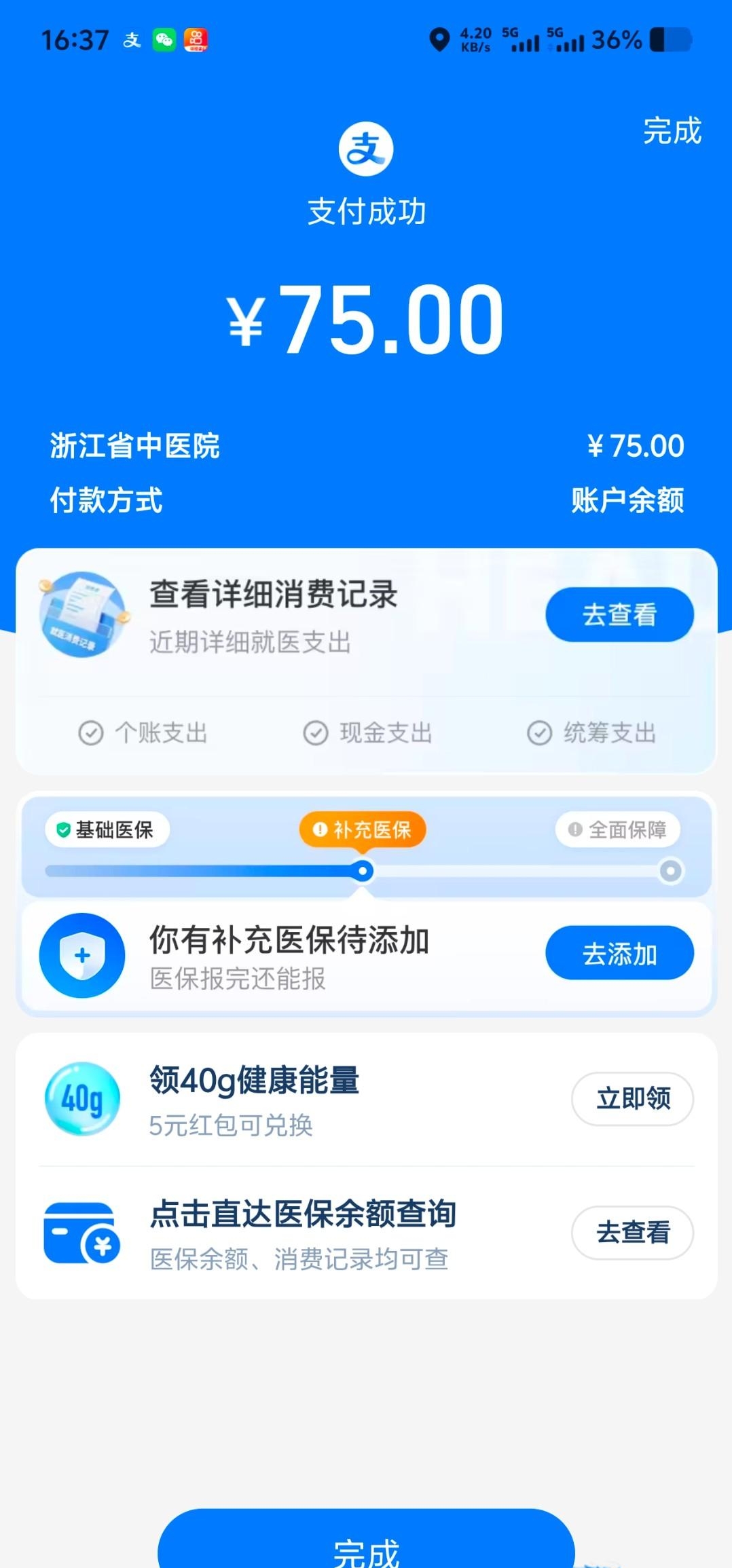The image size is (732, 1568).
Task: Select the 基础医保 stage chip
Action: pos(107,829)
